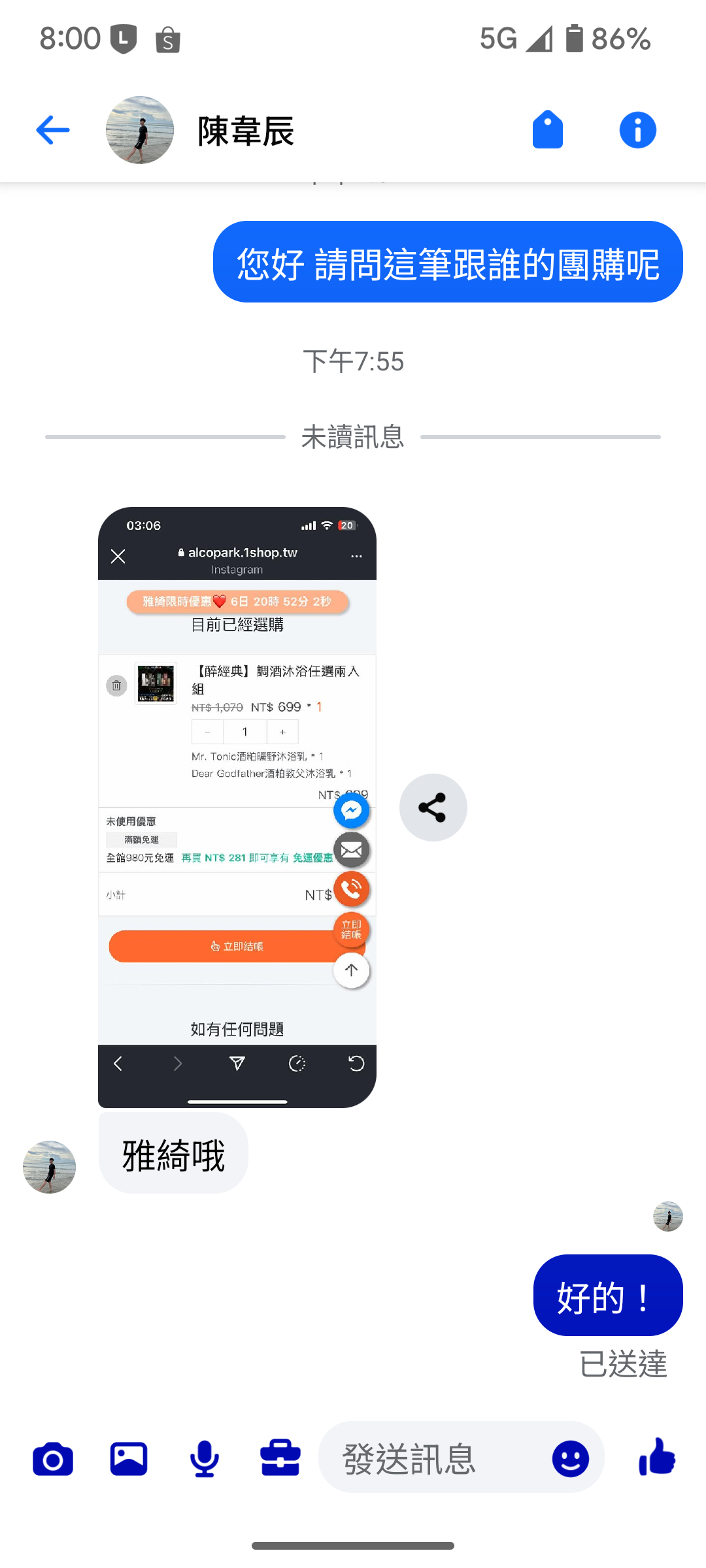Record a voice message with the microphone
The width and height of the screenshot is (706, 1568).
(x=205, y=1459)
